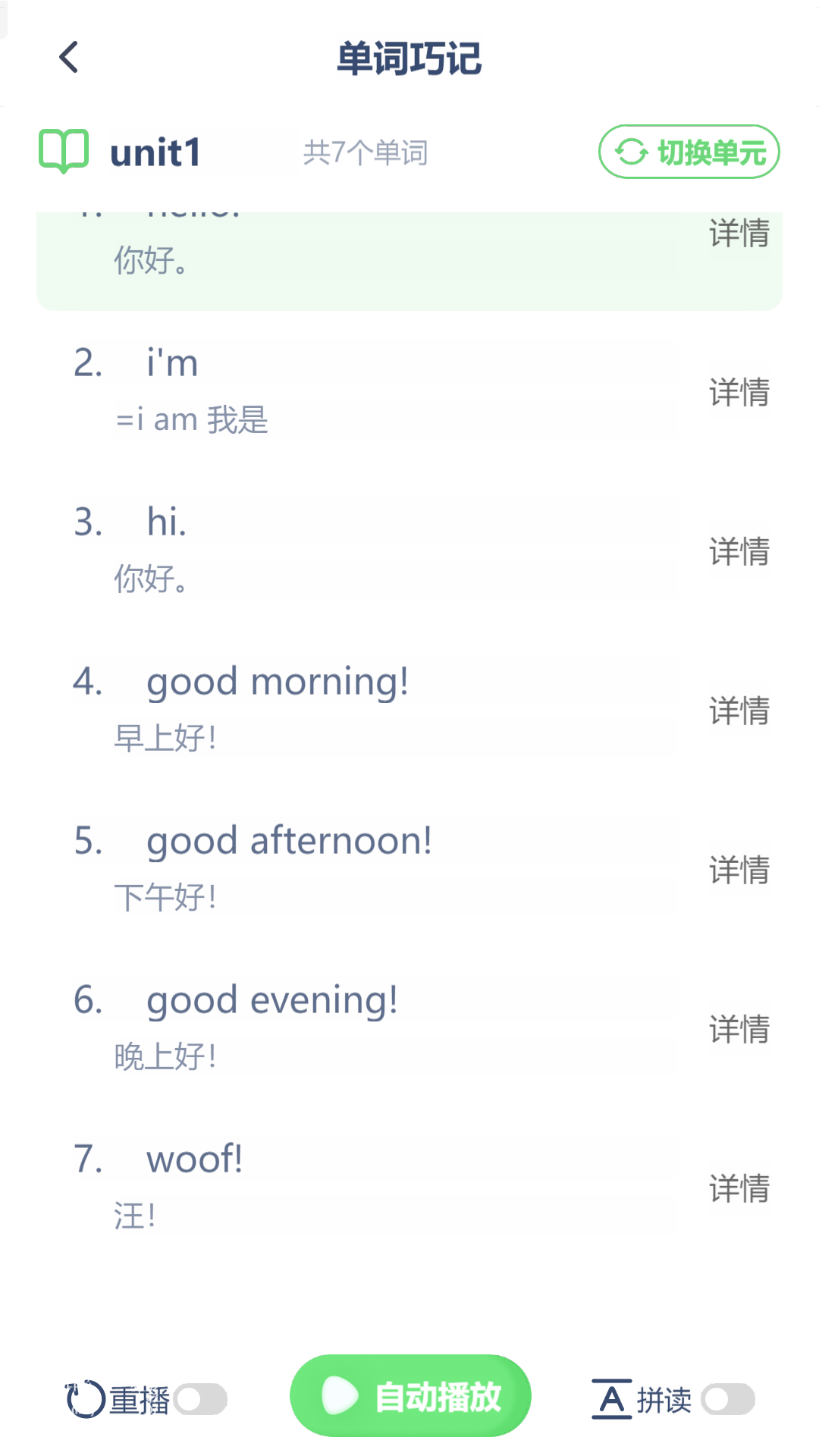
Task: Click the refresh icon inside 切换单元 button
Action: 630,151
